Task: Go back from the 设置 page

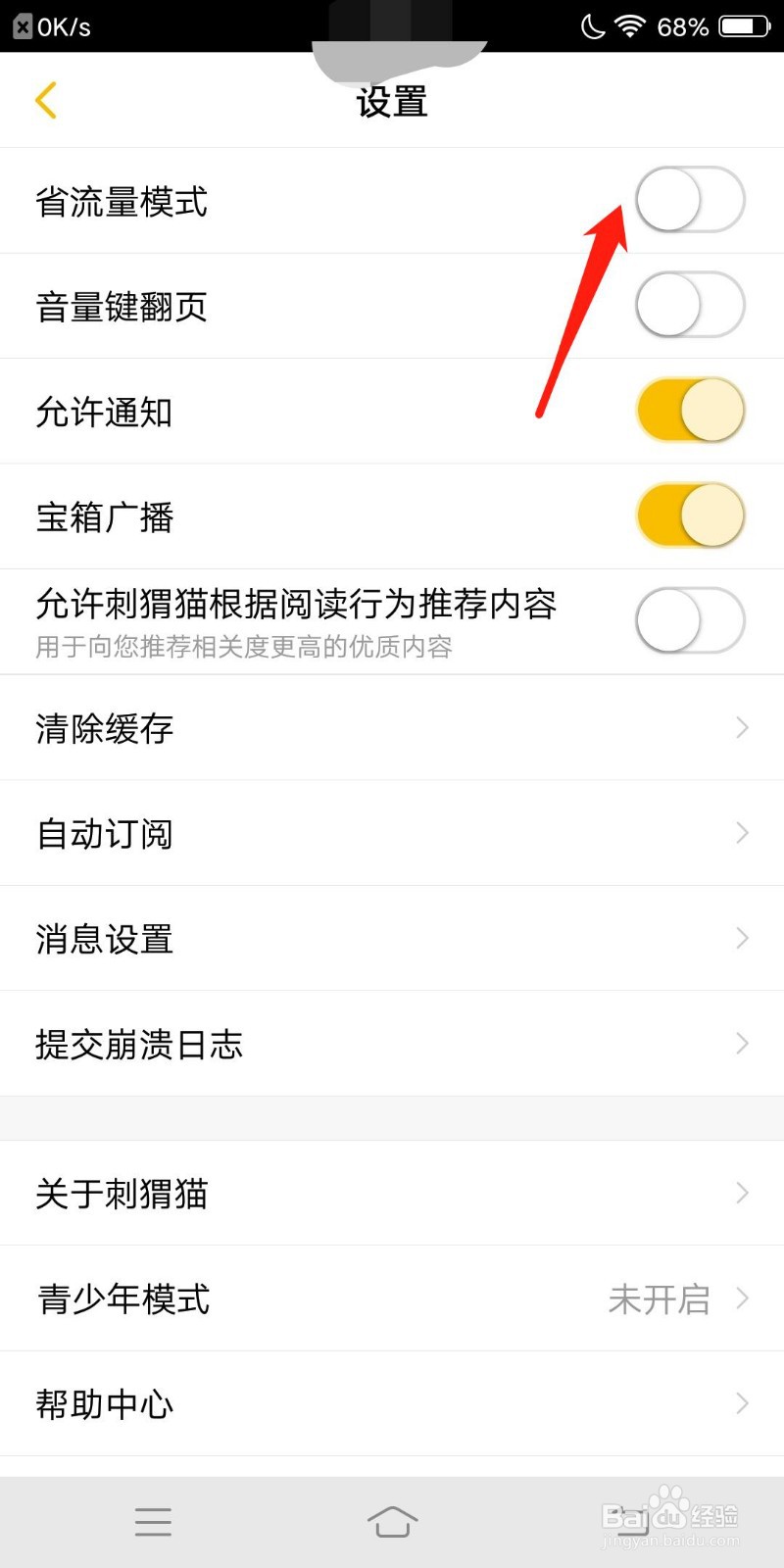Action: [x=46, y=101]
